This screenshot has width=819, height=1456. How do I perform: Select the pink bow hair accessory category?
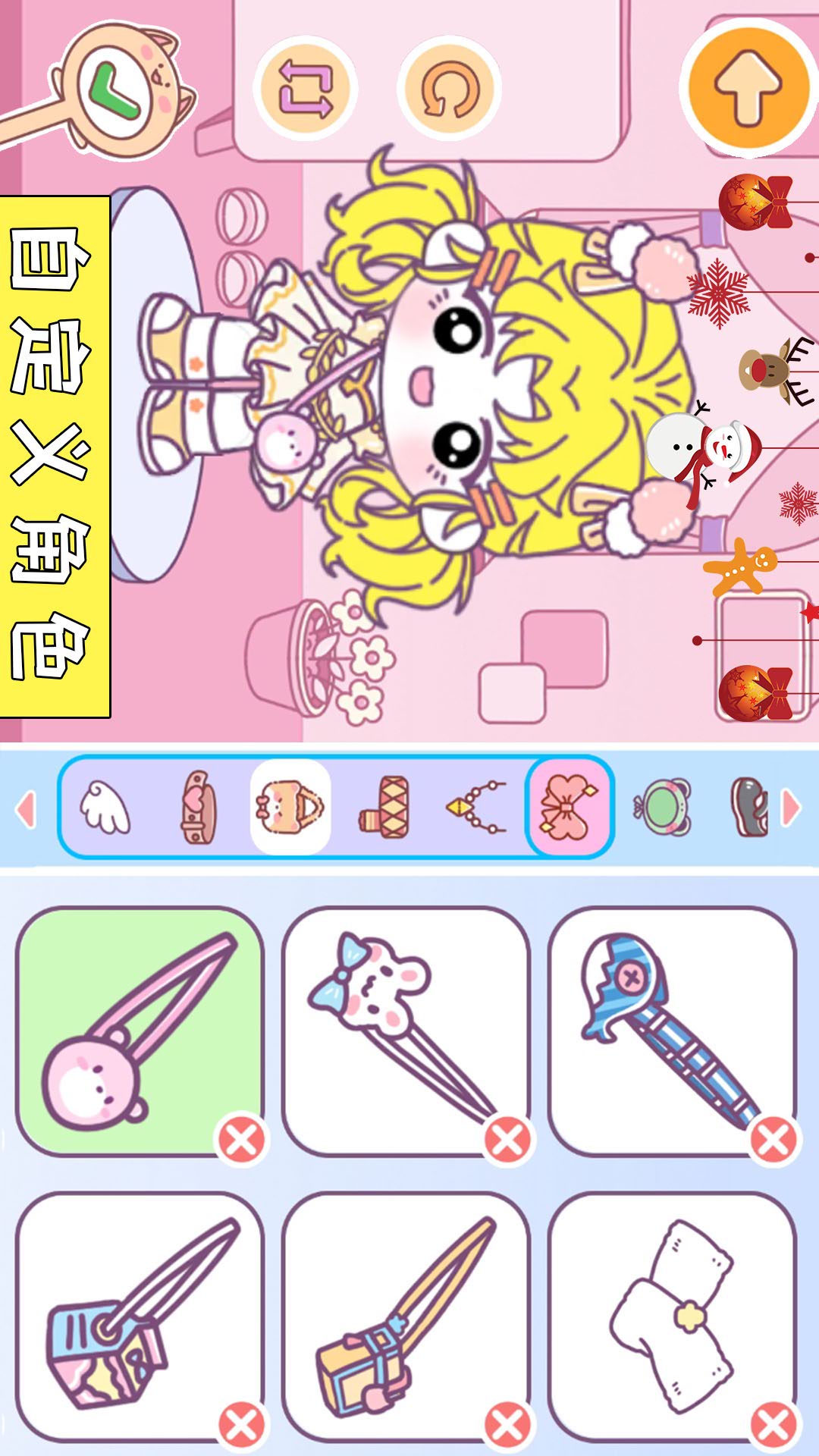pyautogui.click(x=570, y=808)
